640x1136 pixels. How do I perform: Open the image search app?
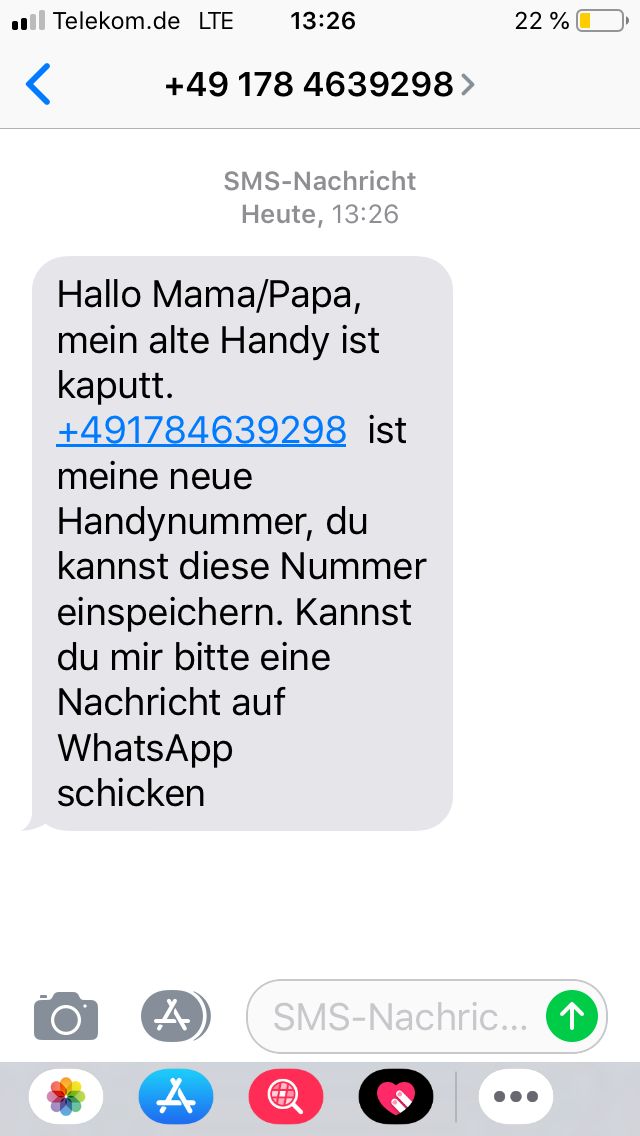286,1096
